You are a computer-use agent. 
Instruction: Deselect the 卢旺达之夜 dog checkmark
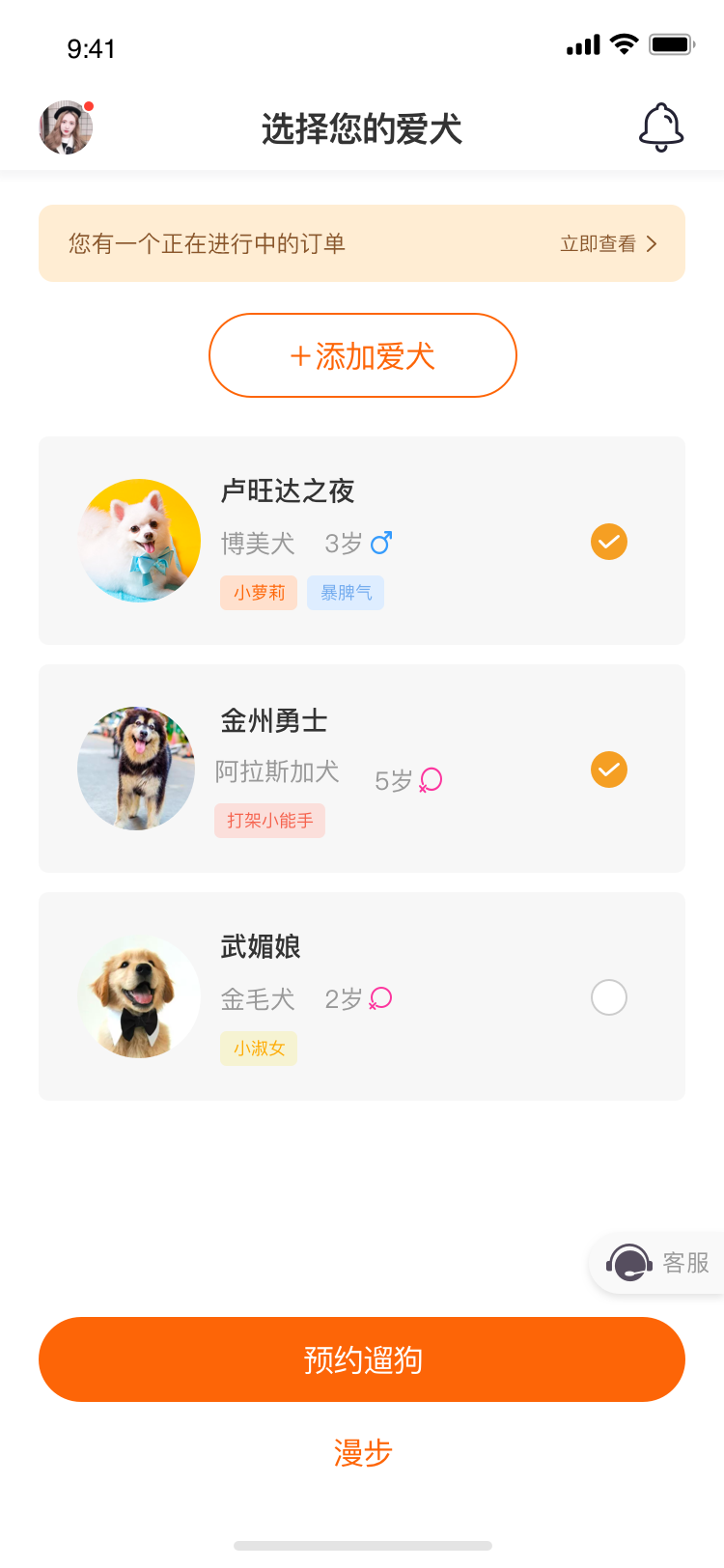(608, 542)
